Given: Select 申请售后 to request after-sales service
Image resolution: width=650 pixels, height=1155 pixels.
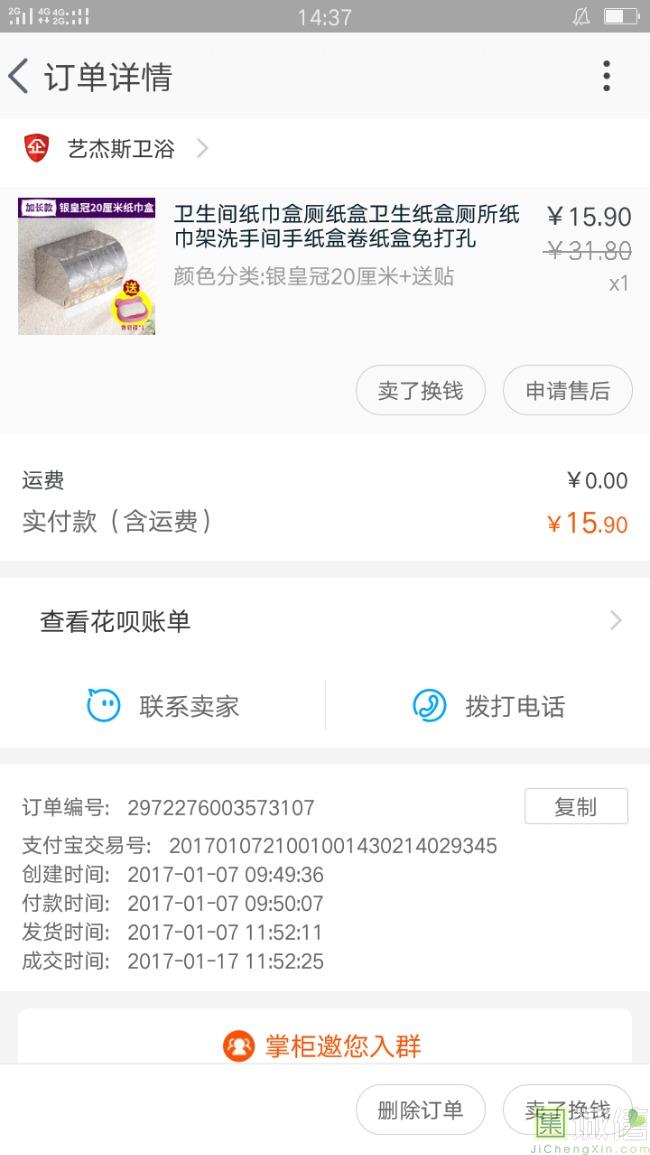Looking at the screenshot, I should point(567,391).
